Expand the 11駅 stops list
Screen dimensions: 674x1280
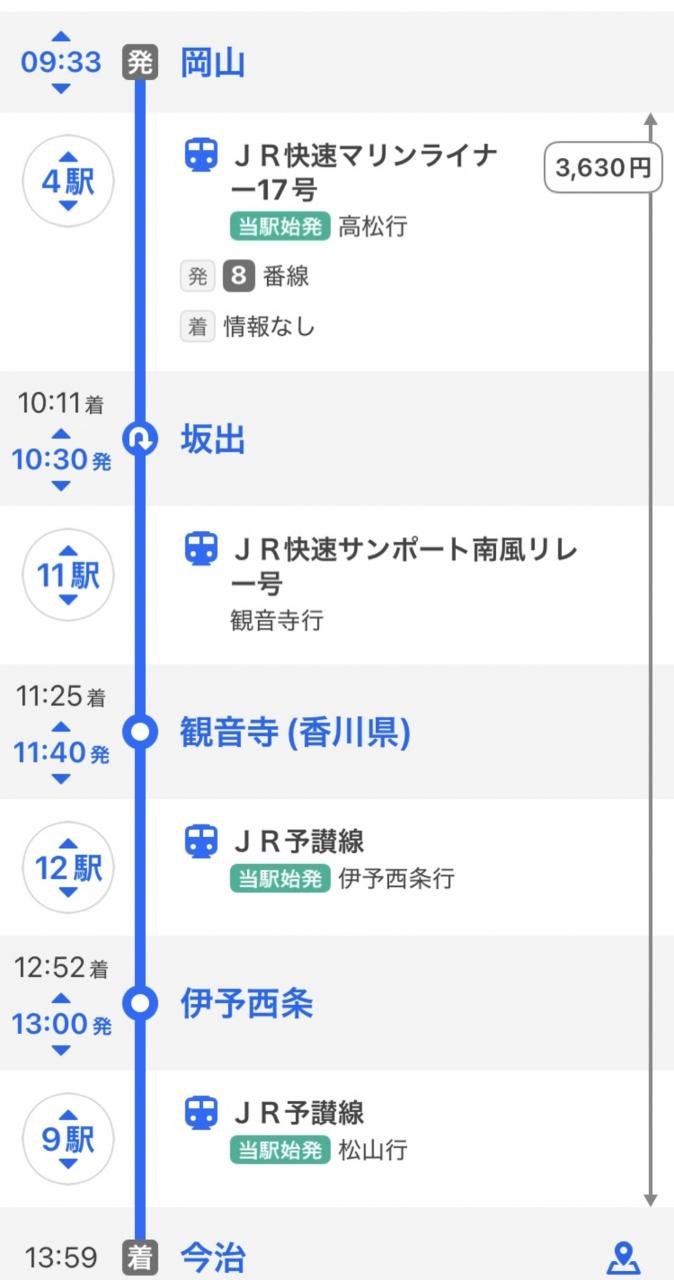68,575
